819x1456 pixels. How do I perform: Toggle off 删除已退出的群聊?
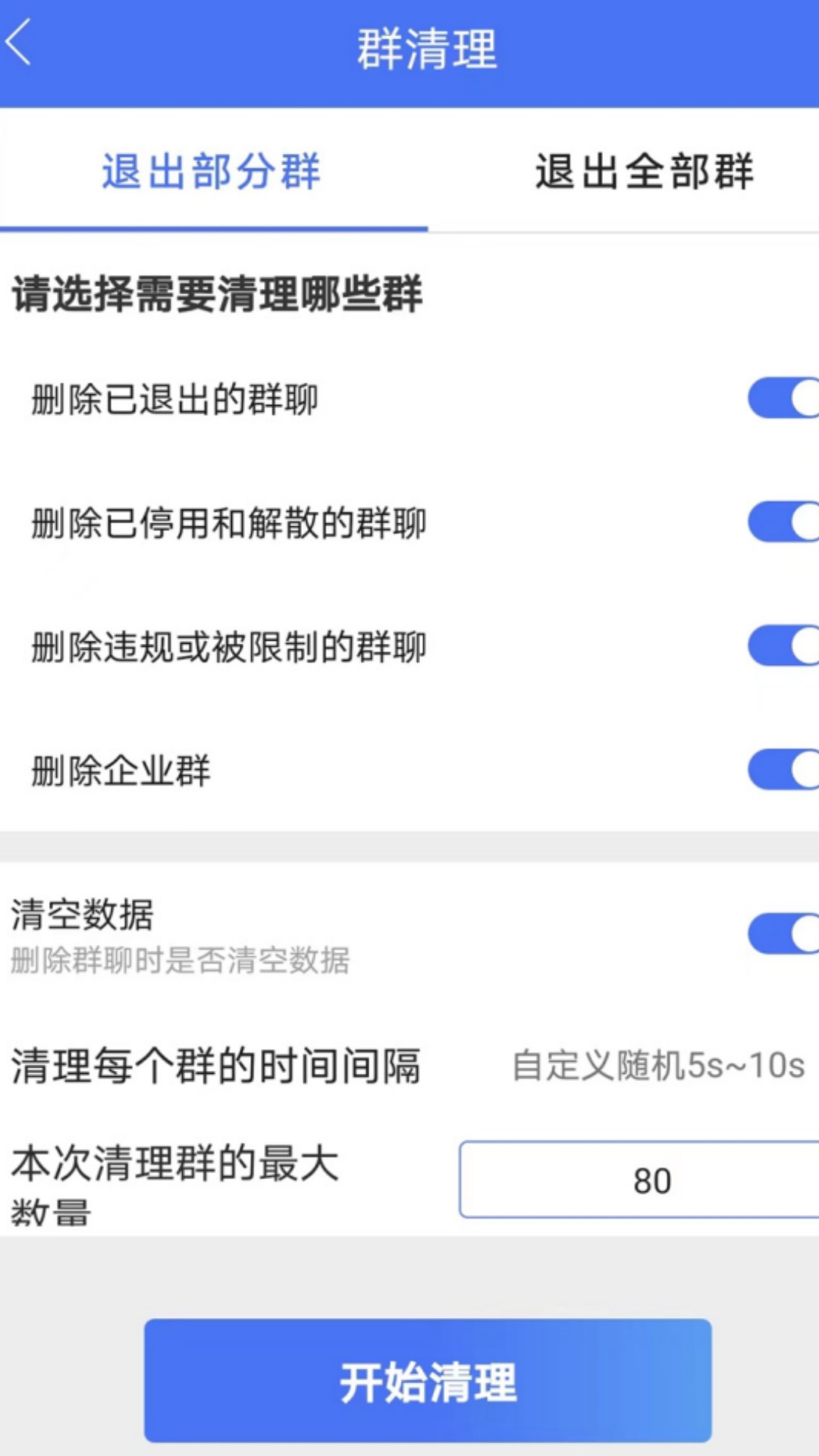tap(783, 398)
